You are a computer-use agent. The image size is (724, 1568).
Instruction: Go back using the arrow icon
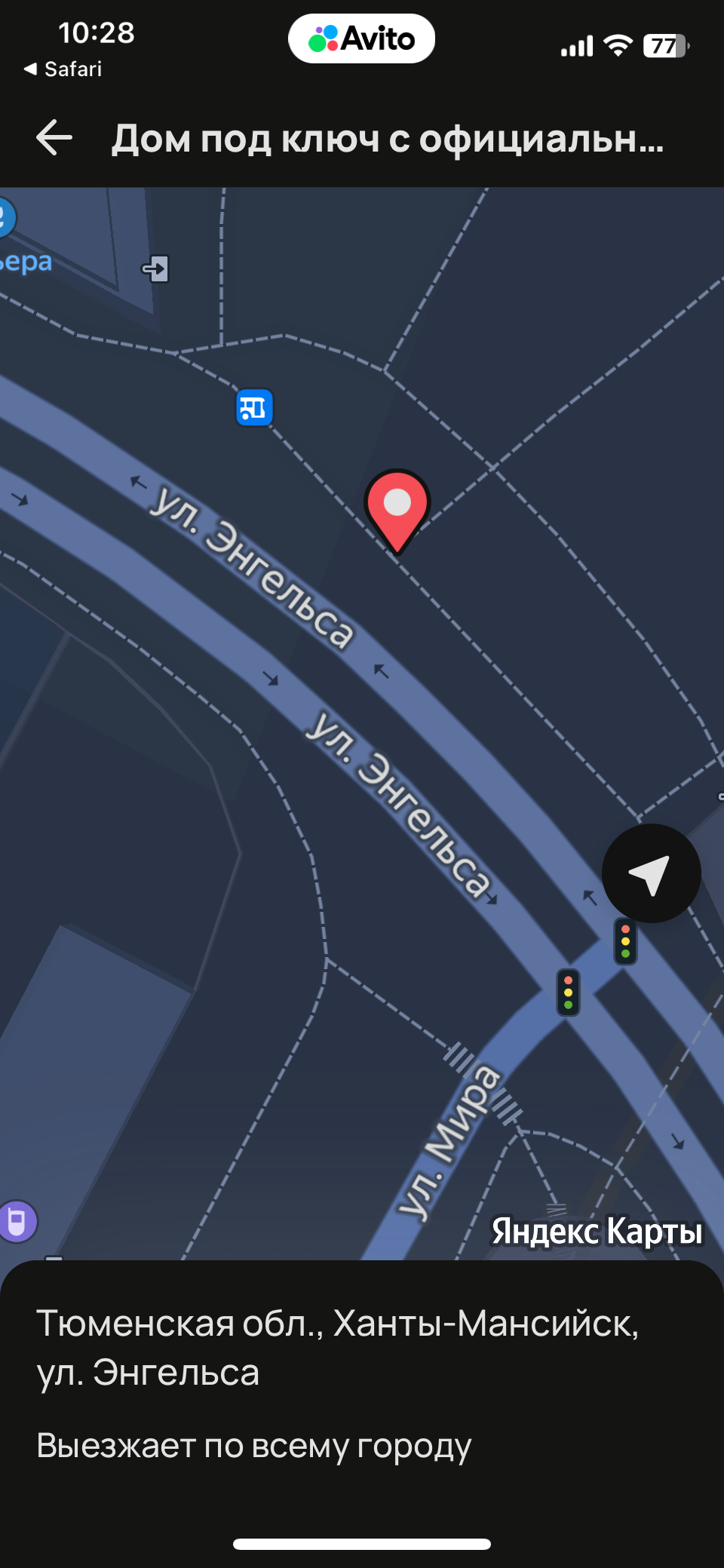coord(54,138)
